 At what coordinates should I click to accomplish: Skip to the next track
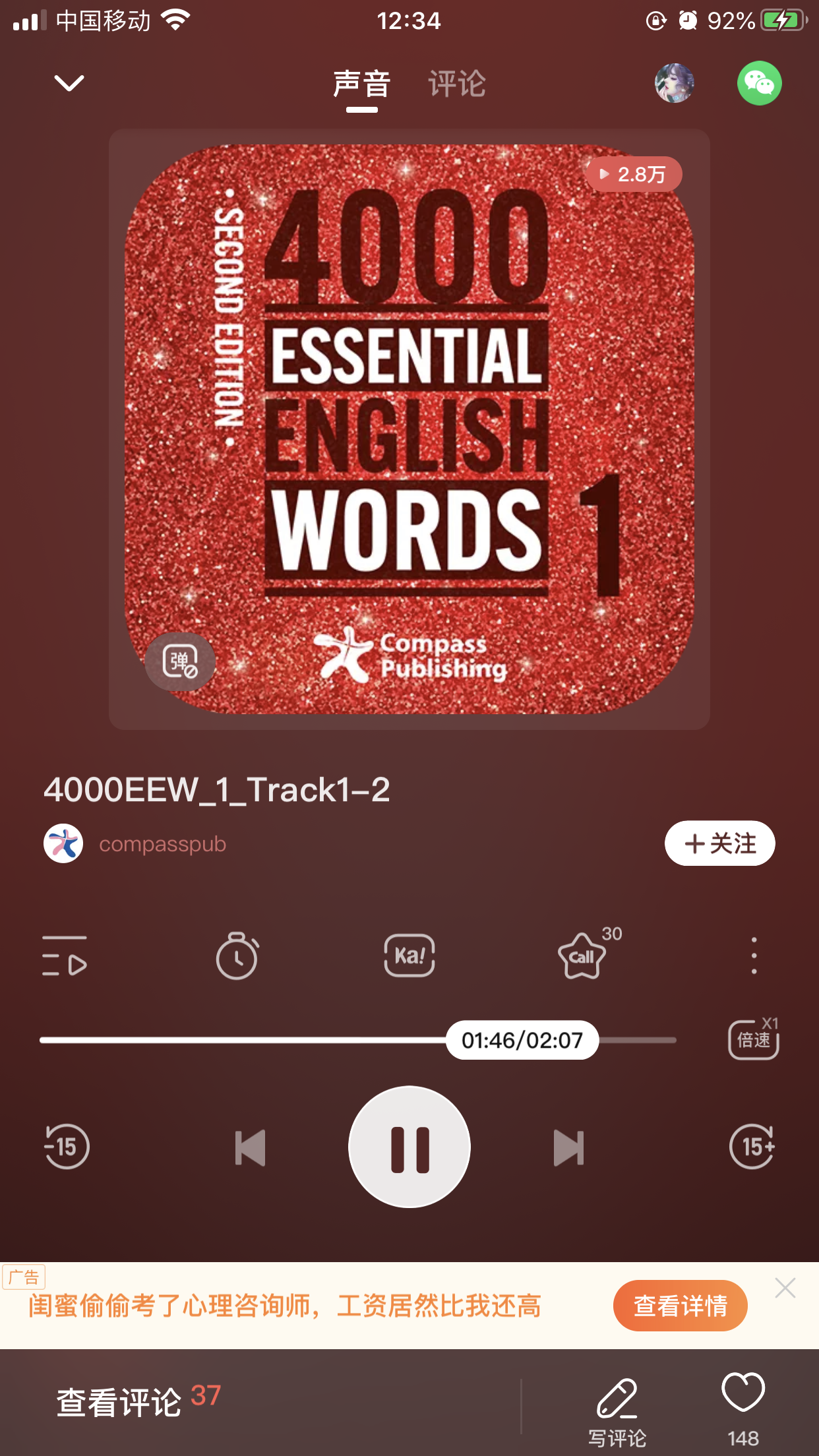(568, 1147)
